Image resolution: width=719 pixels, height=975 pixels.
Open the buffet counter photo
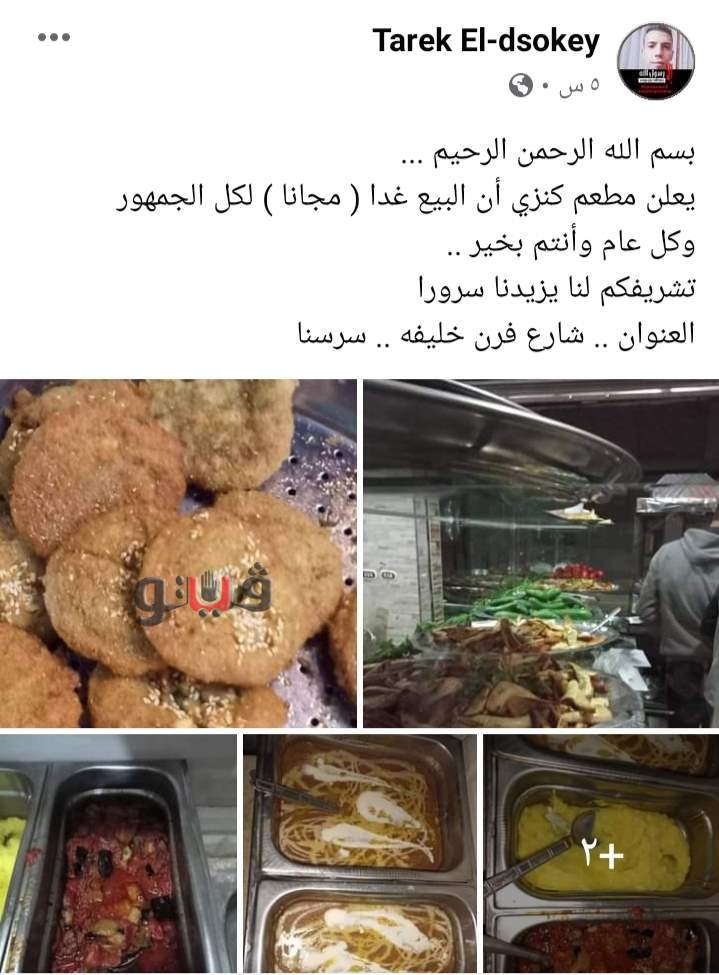[x=541, y=553]
